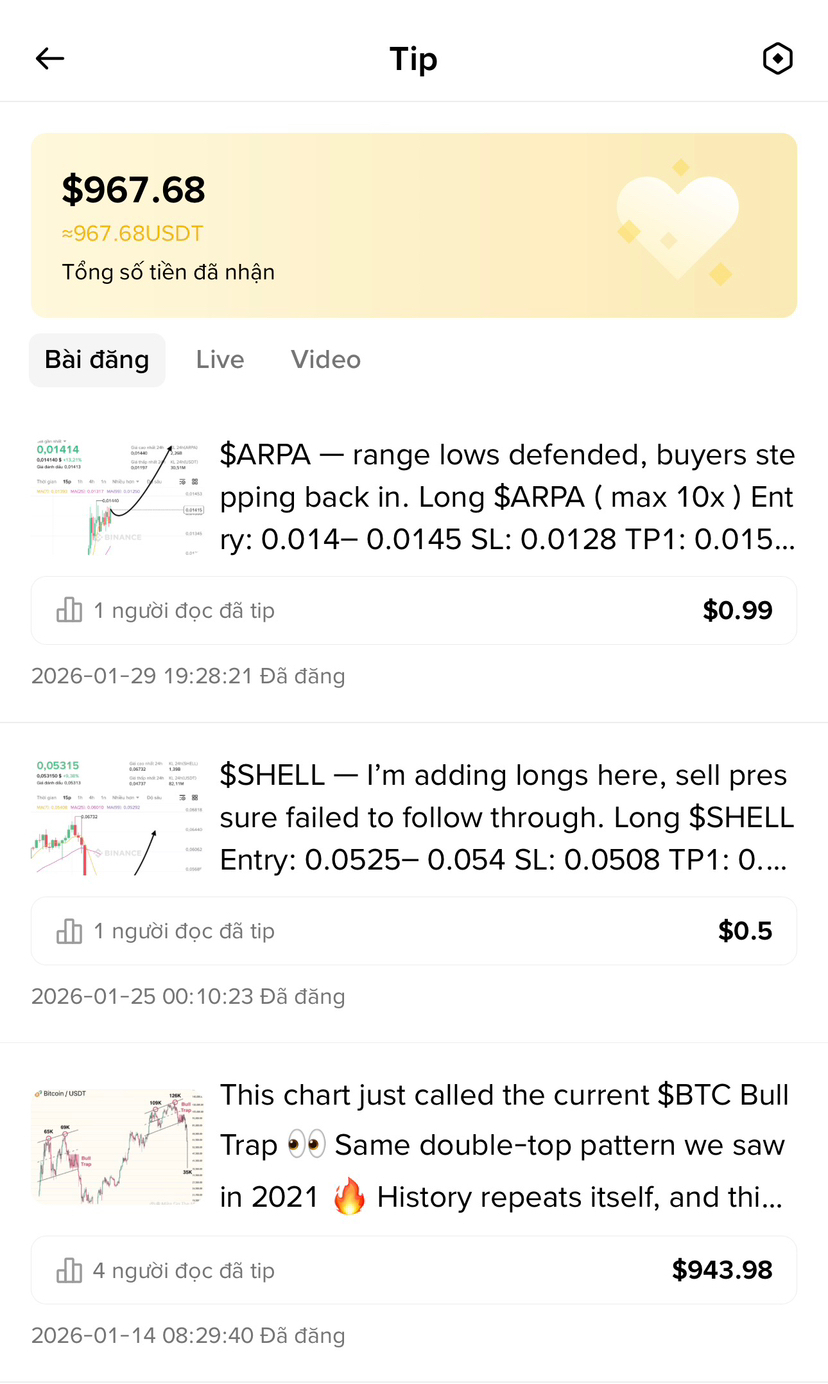Switch to the Video tab

[326, 360]
